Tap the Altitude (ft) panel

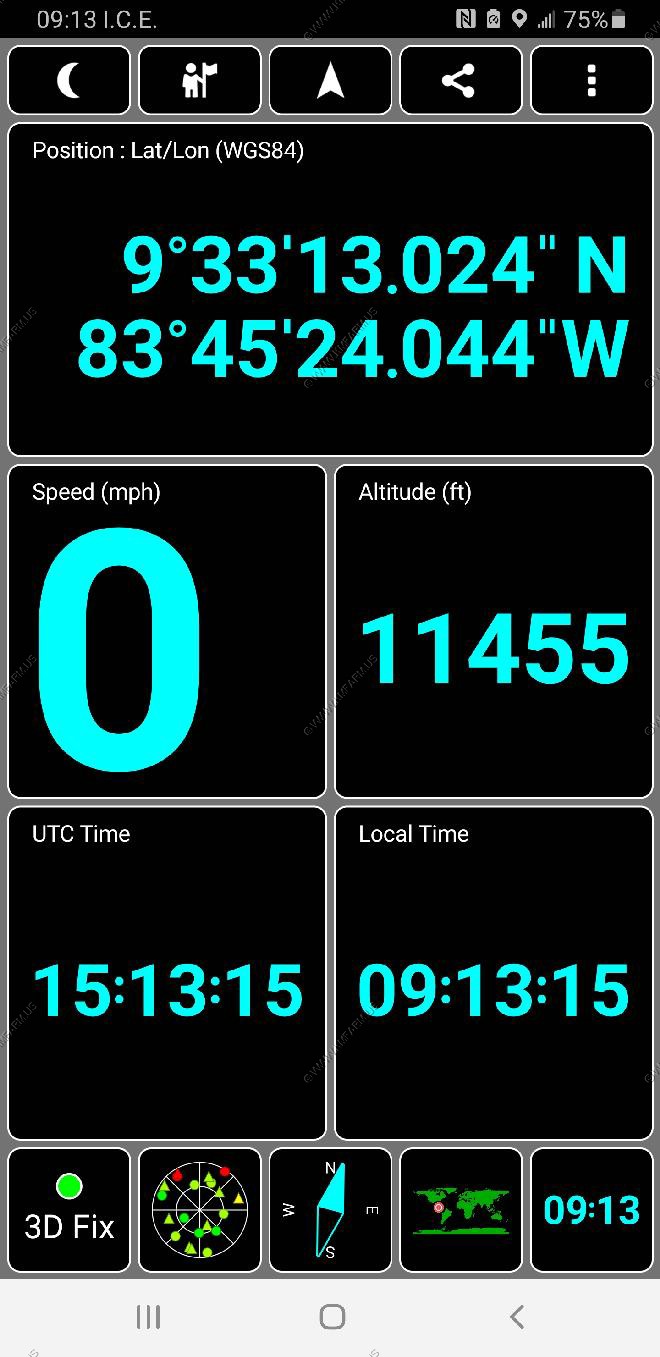[x=494, y=631]
